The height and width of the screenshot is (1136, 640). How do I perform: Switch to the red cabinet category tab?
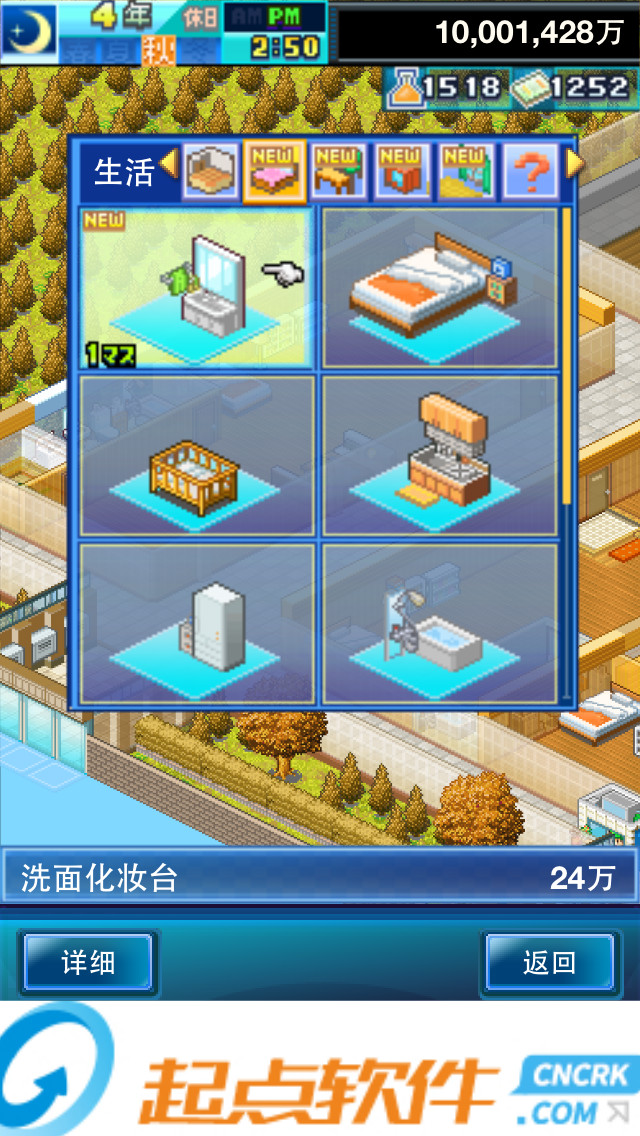tap(403, 172)
